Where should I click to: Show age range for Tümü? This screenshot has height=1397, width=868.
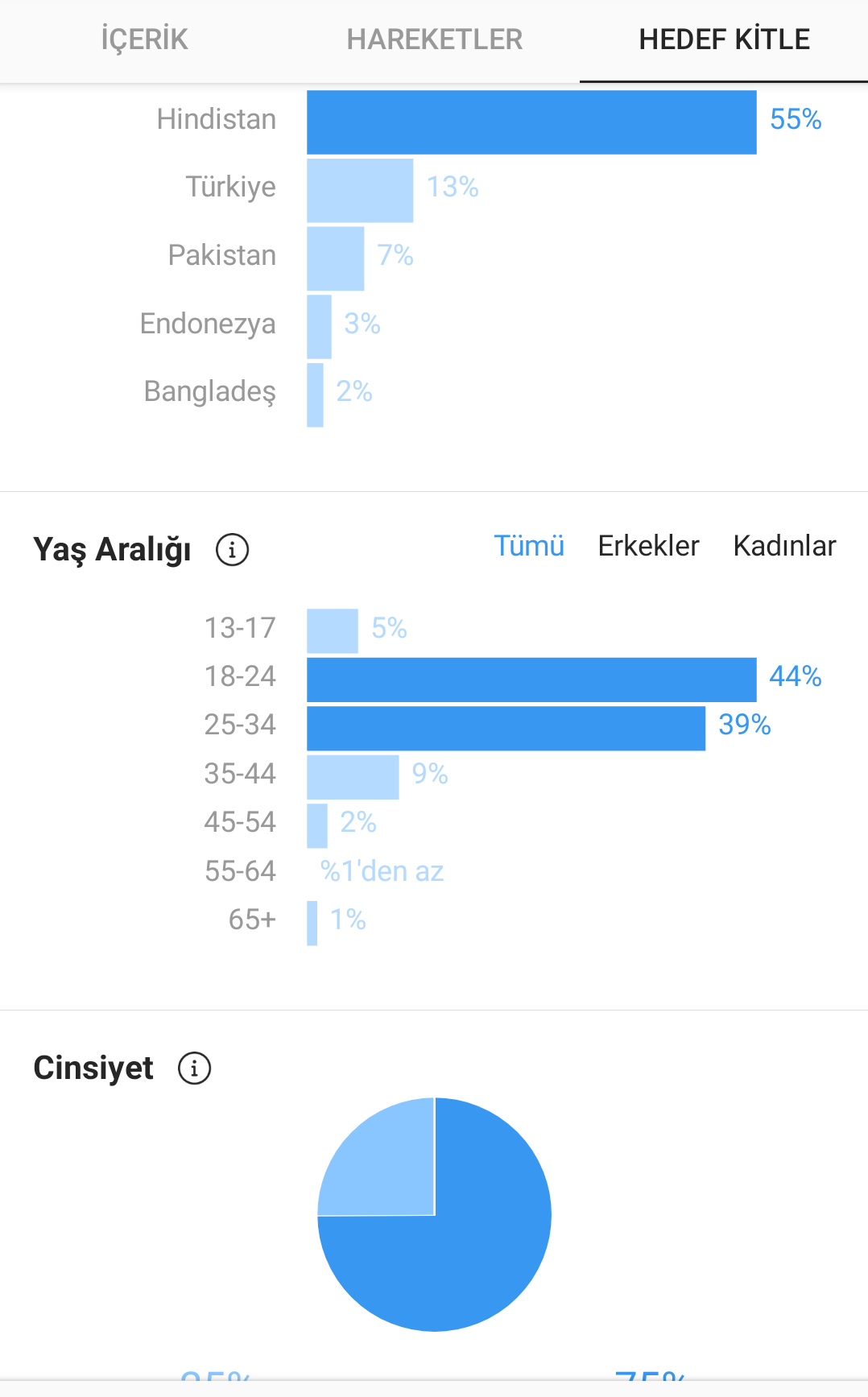529,546
